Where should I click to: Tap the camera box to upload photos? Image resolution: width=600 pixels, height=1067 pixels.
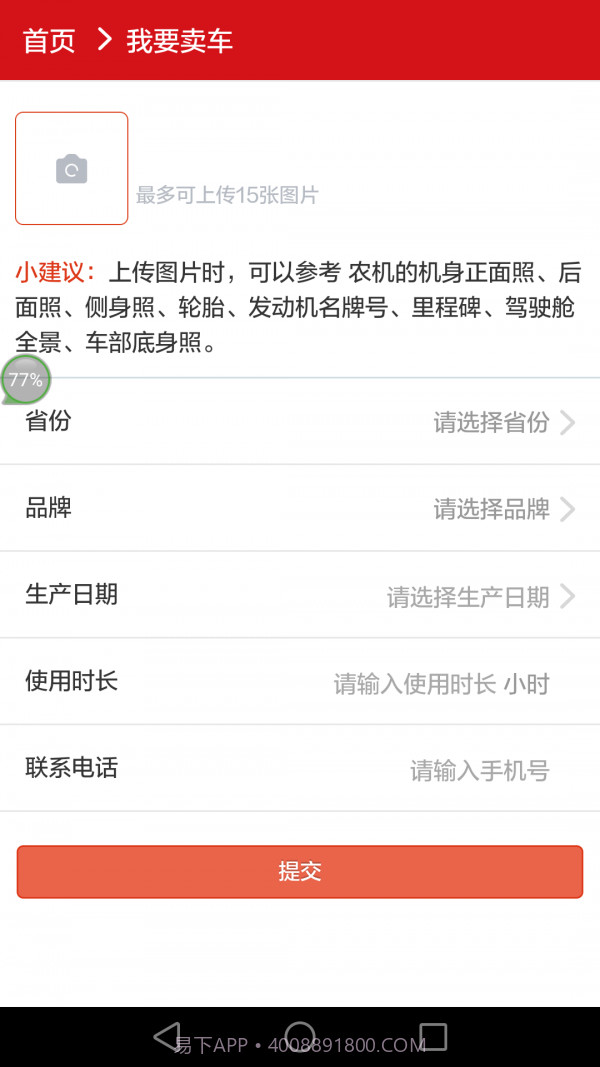(71, 168)
